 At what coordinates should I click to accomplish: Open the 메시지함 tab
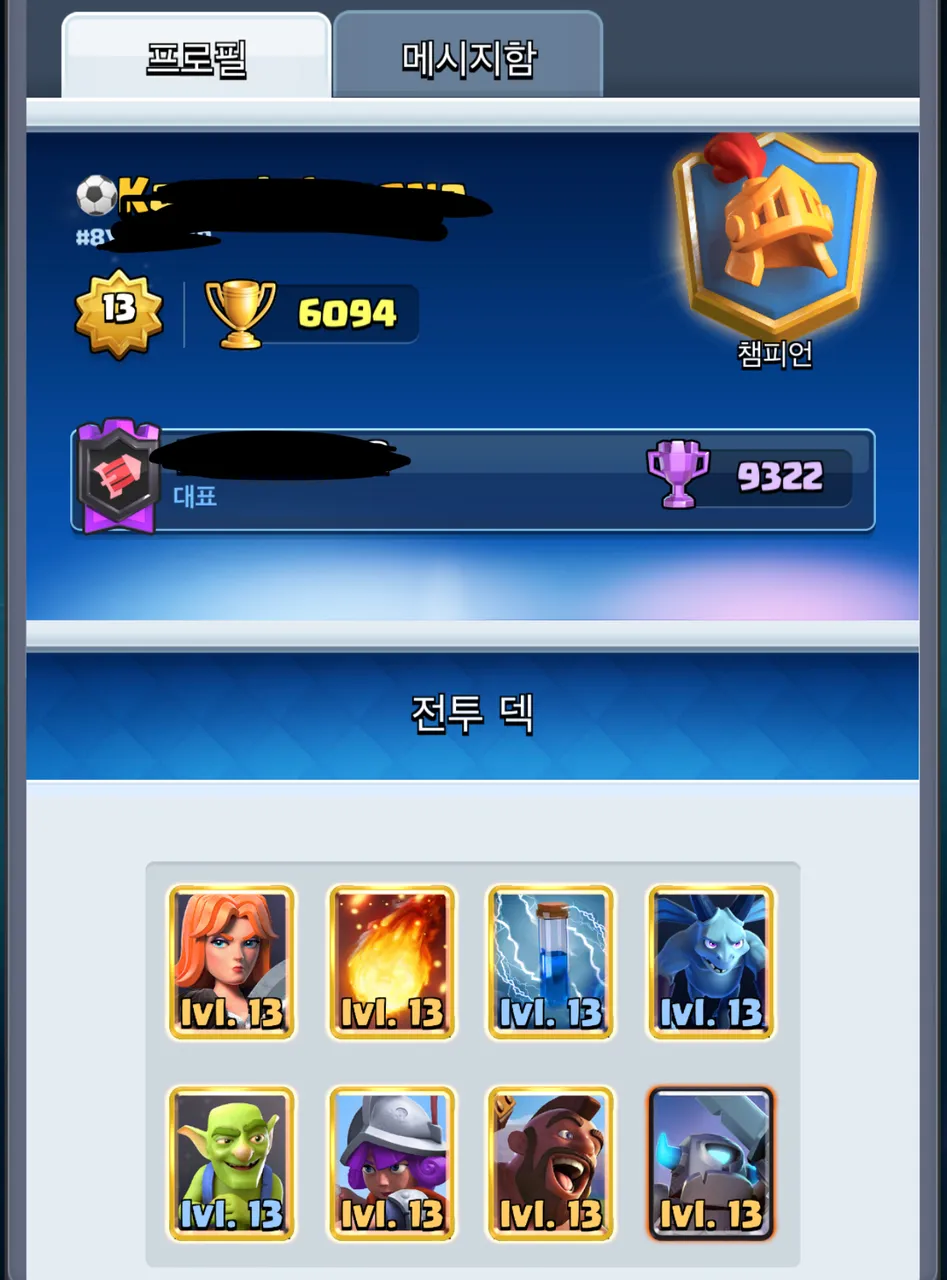pyautogui.click(x=468, y=57)
